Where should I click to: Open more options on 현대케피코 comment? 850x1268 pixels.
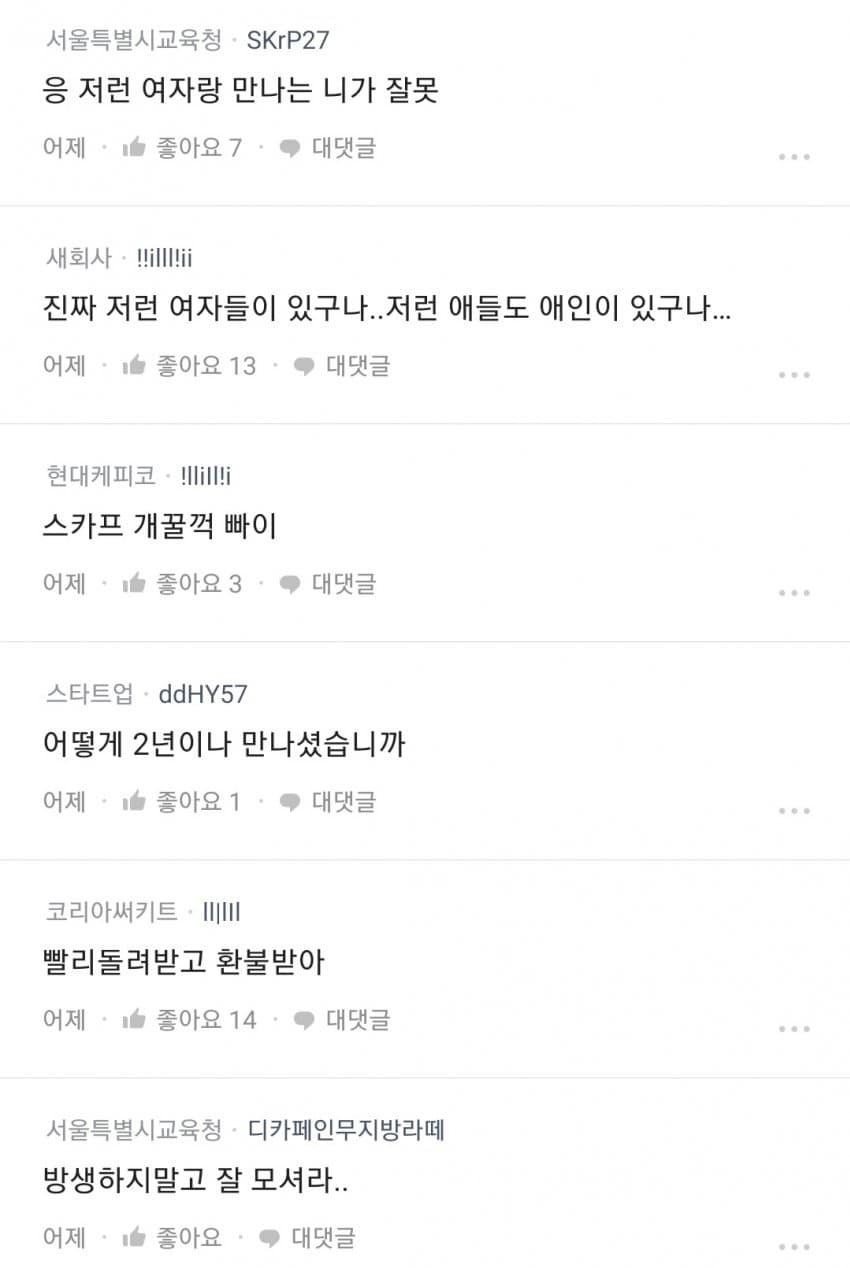793,593
